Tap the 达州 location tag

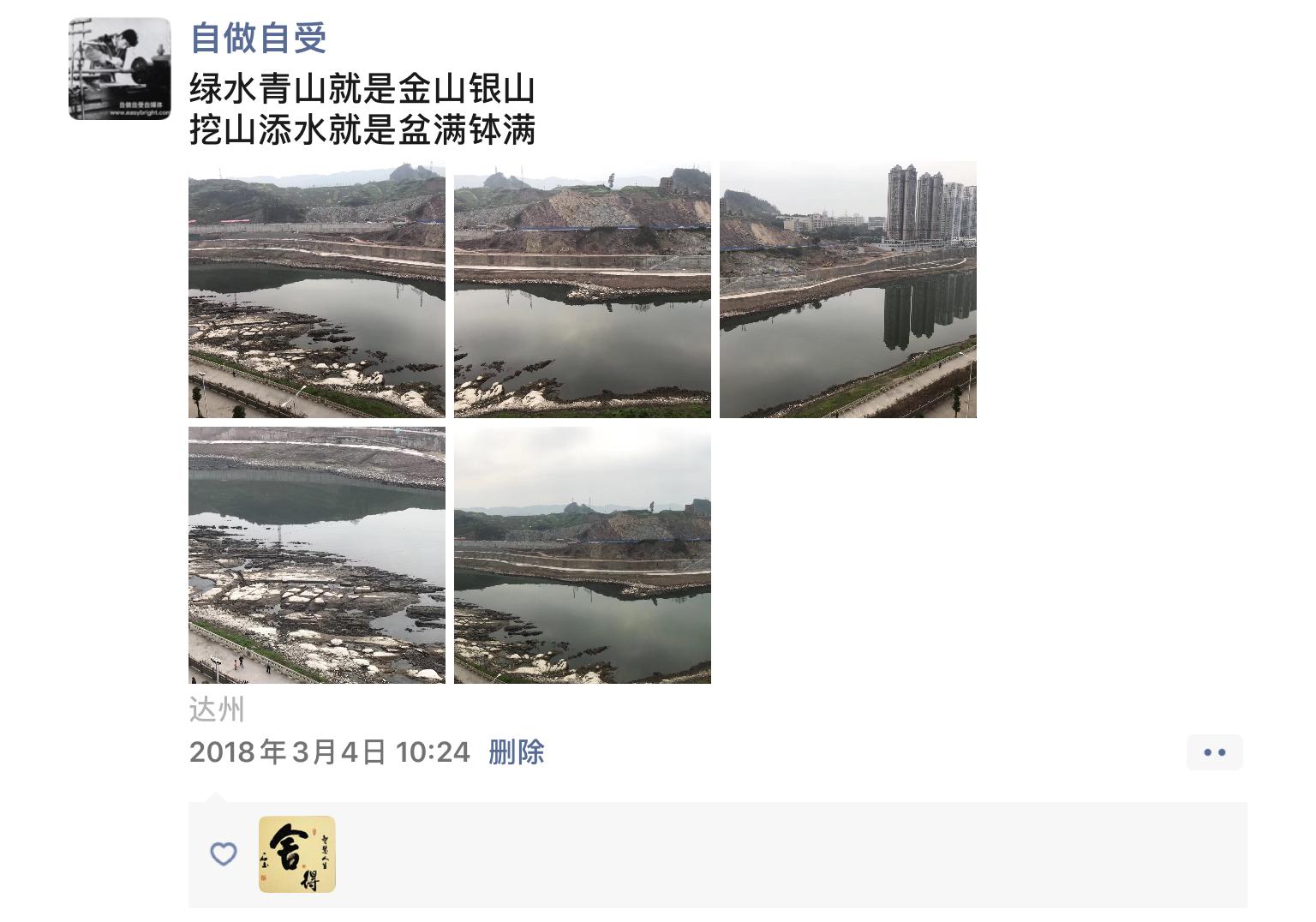click(x=217, y=709)
